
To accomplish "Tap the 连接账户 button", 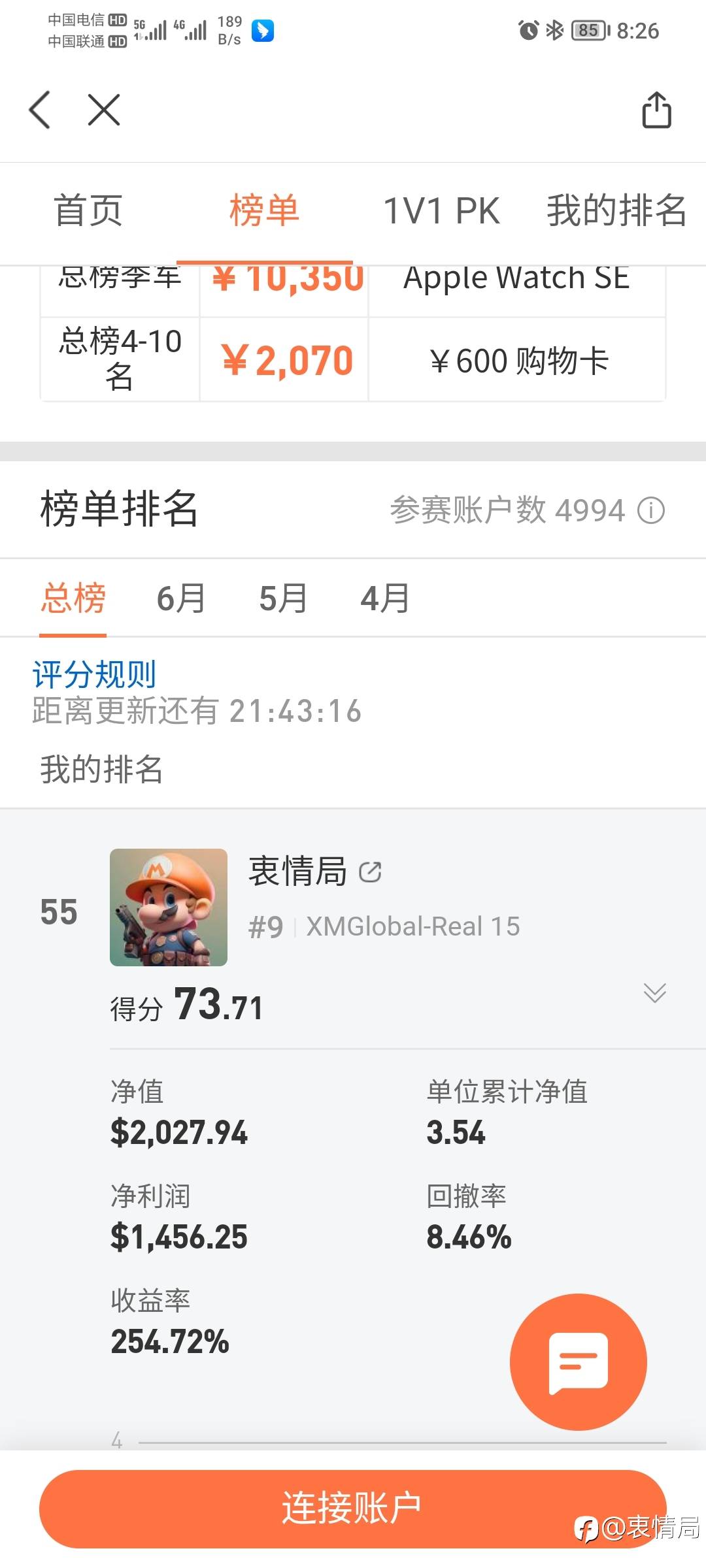I will pyautogui.click(x=353, y=1508).
